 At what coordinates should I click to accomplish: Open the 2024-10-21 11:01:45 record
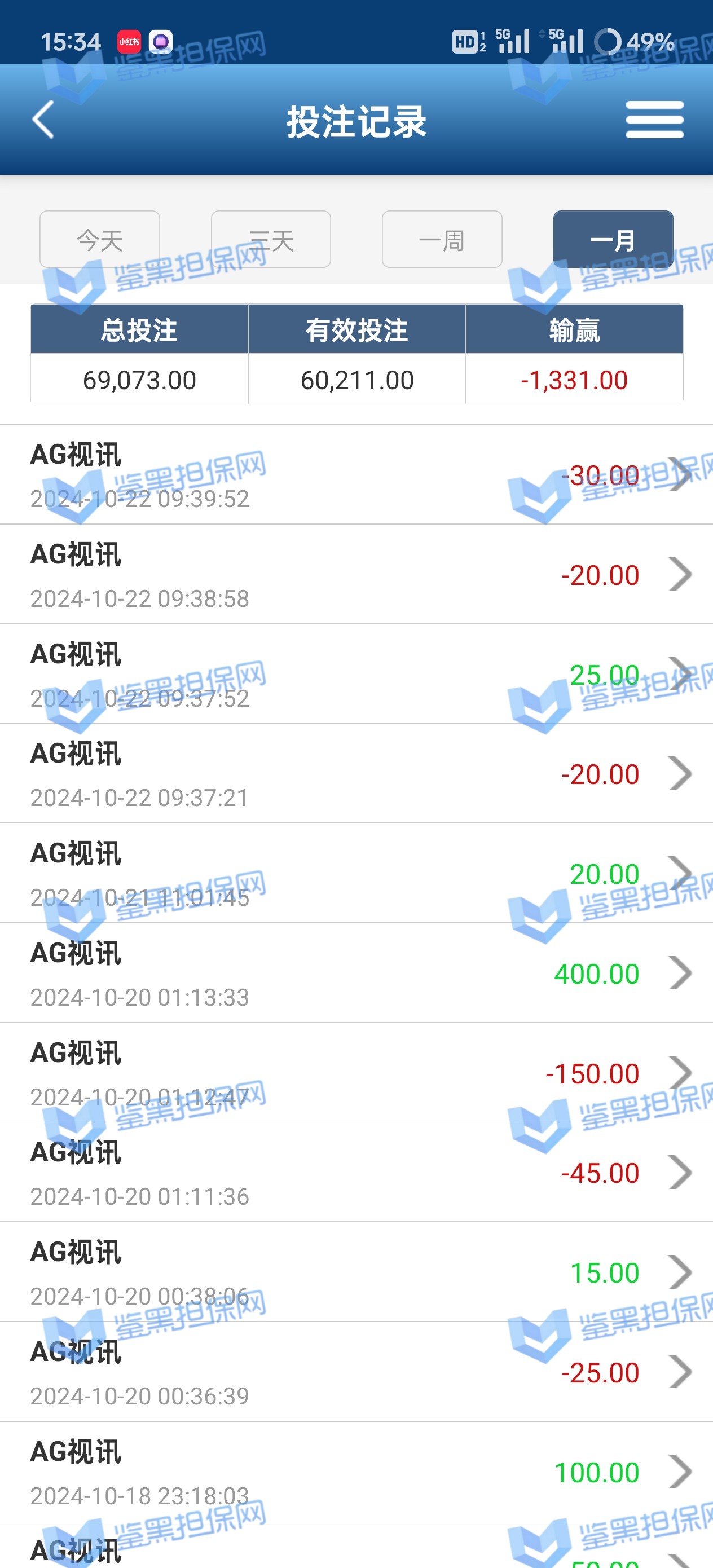356,874
